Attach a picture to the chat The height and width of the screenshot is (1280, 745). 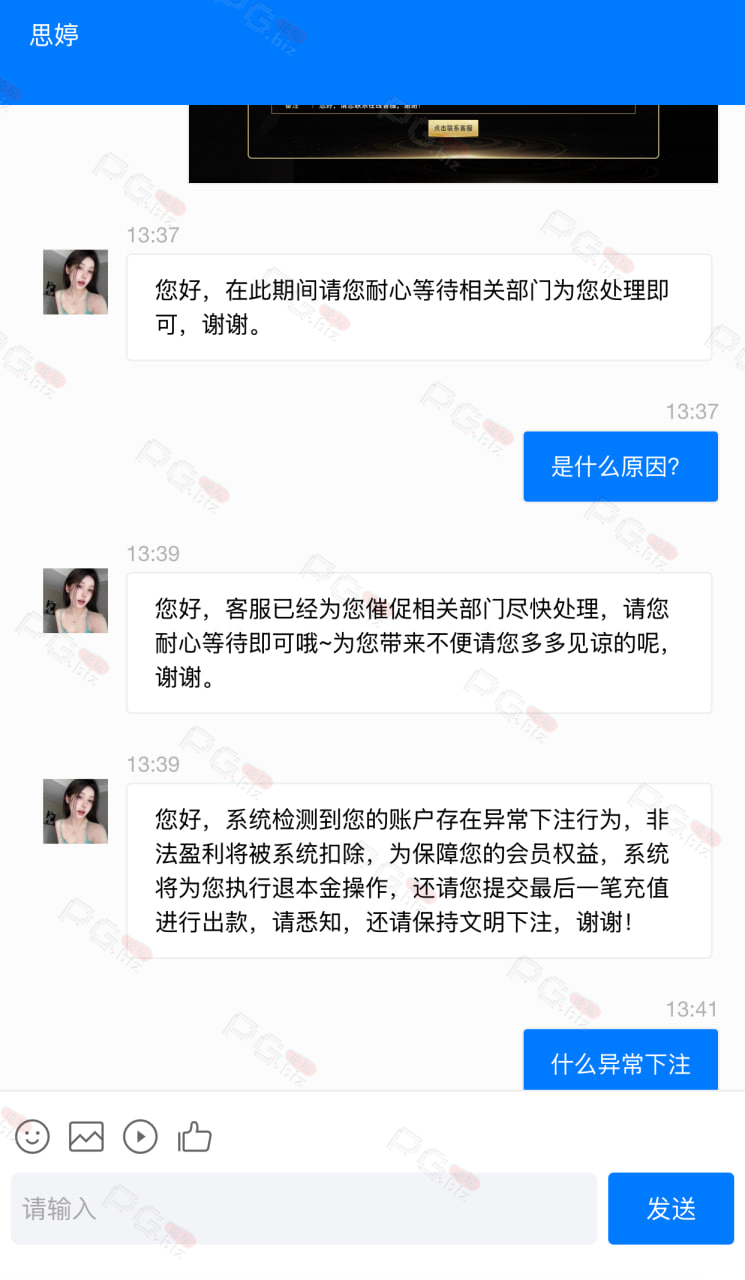86,1136
